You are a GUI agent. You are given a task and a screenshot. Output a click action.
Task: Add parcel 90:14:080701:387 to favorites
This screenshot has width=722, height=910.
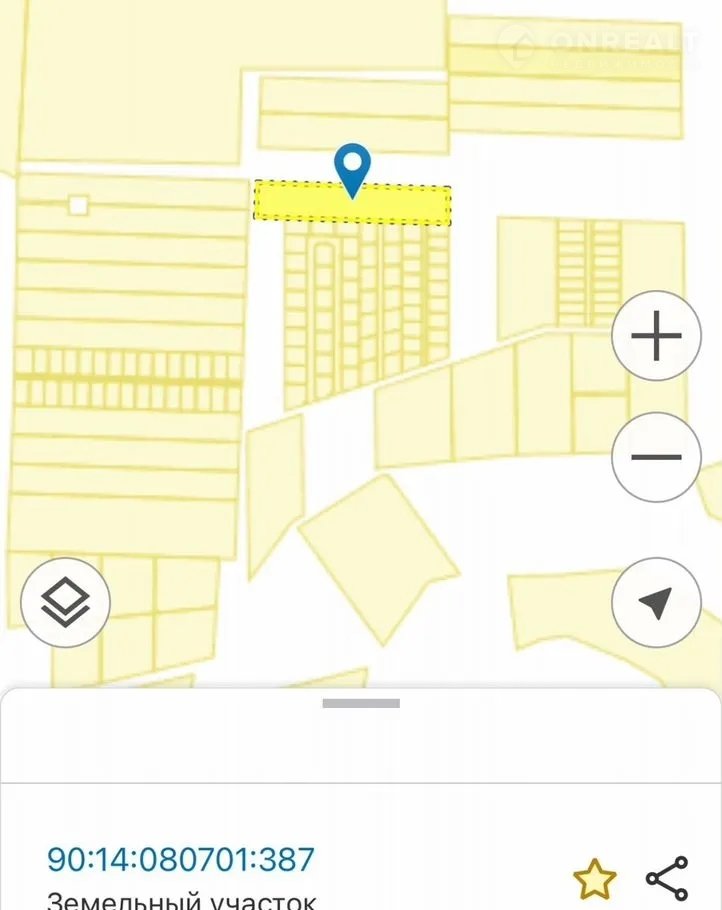coord(594,879)
